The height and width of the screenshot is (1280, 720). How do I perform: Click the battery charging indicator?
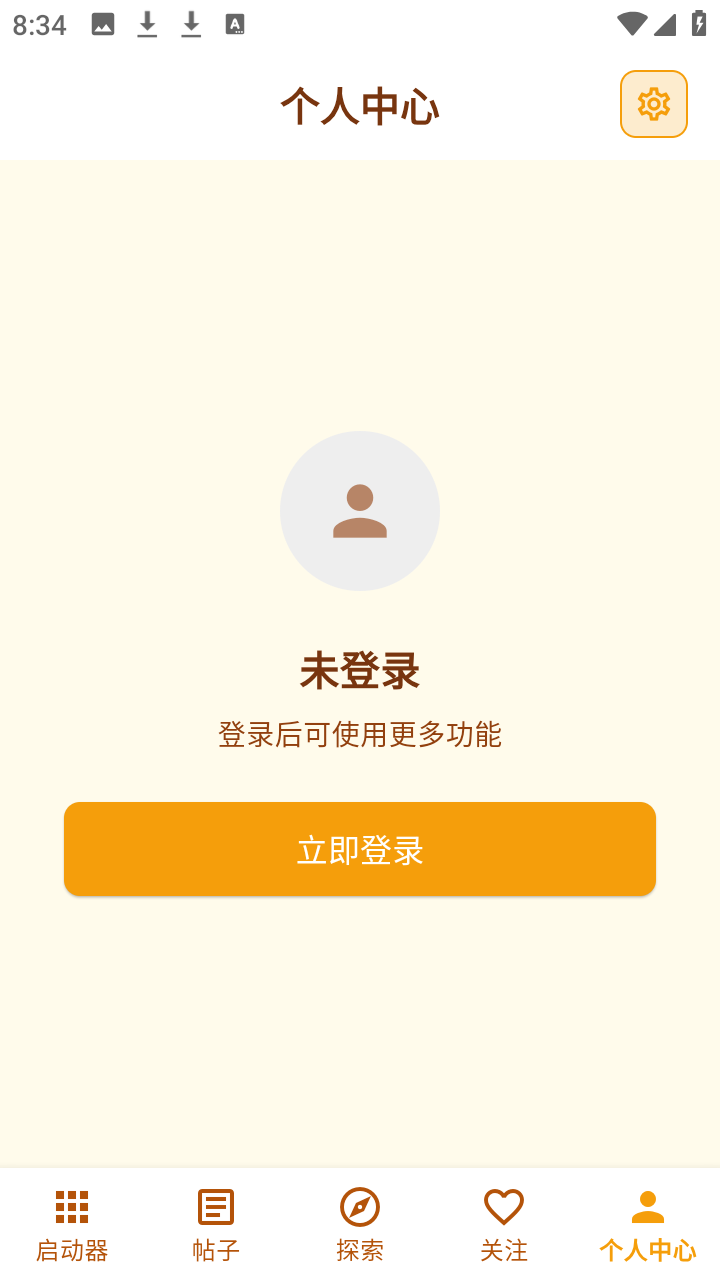point(697,25)
